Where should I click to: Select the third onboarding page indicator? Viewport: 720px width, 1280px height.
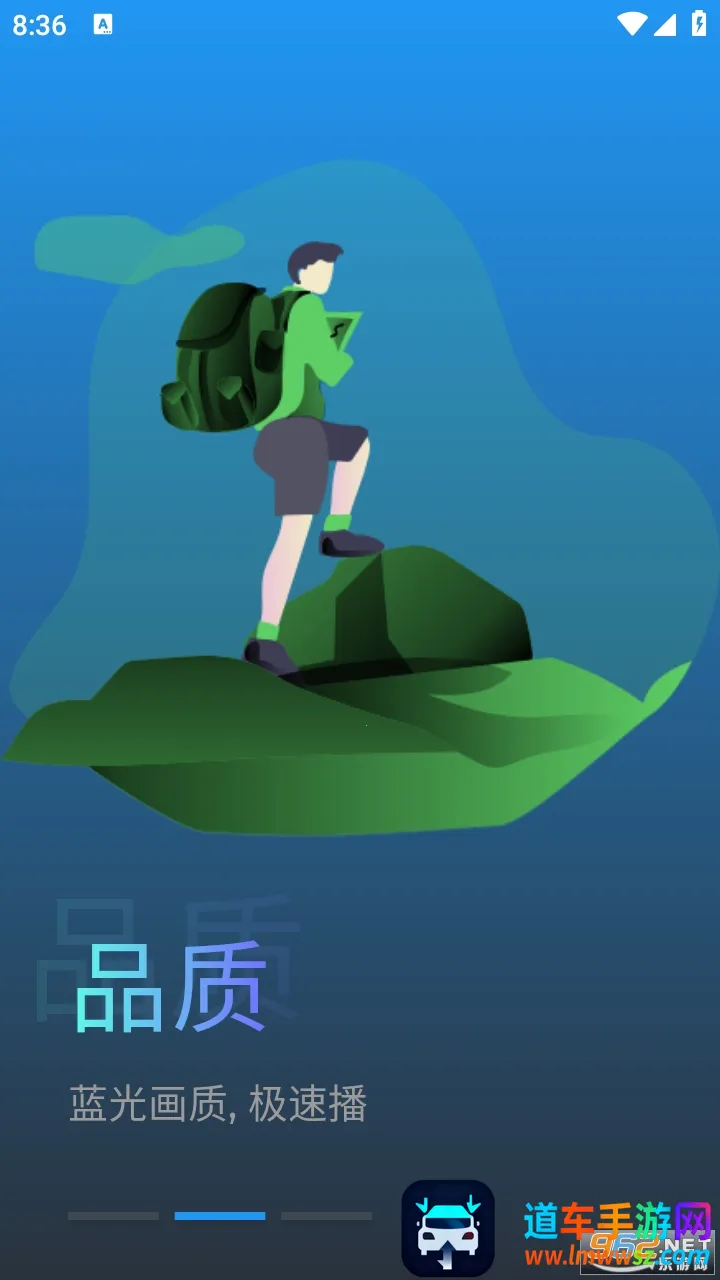pyautogui.click(x=326, y=1216)
